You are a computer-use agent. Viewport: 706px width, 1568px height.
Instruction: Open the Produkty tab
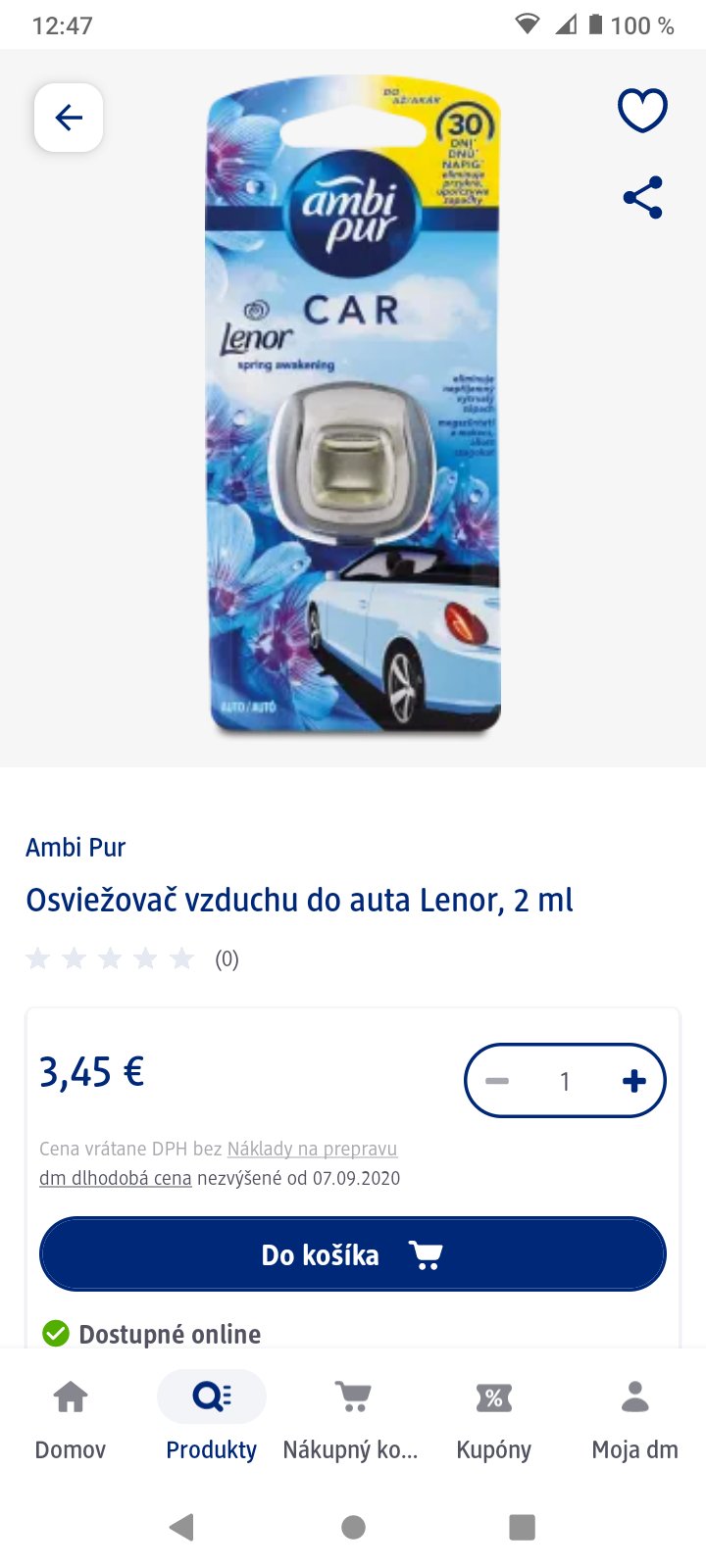(212, 1416)
